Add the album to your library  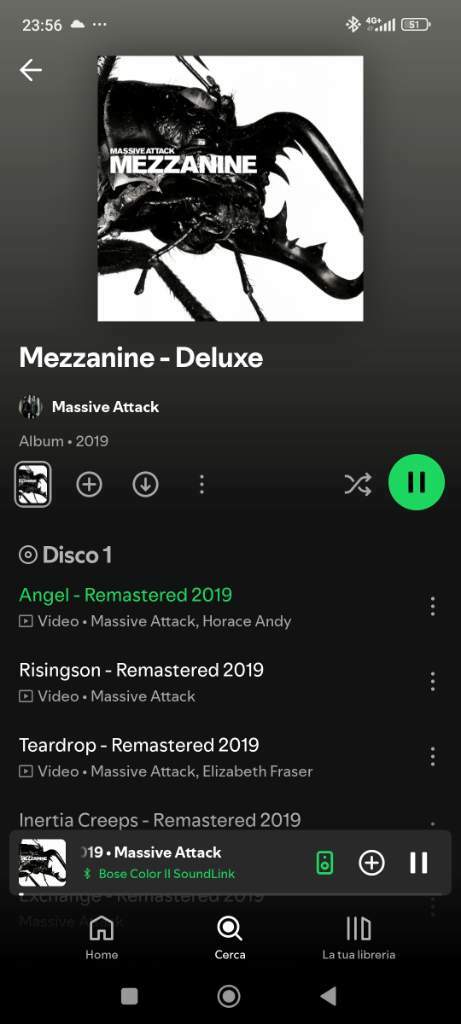coord(89,485)
